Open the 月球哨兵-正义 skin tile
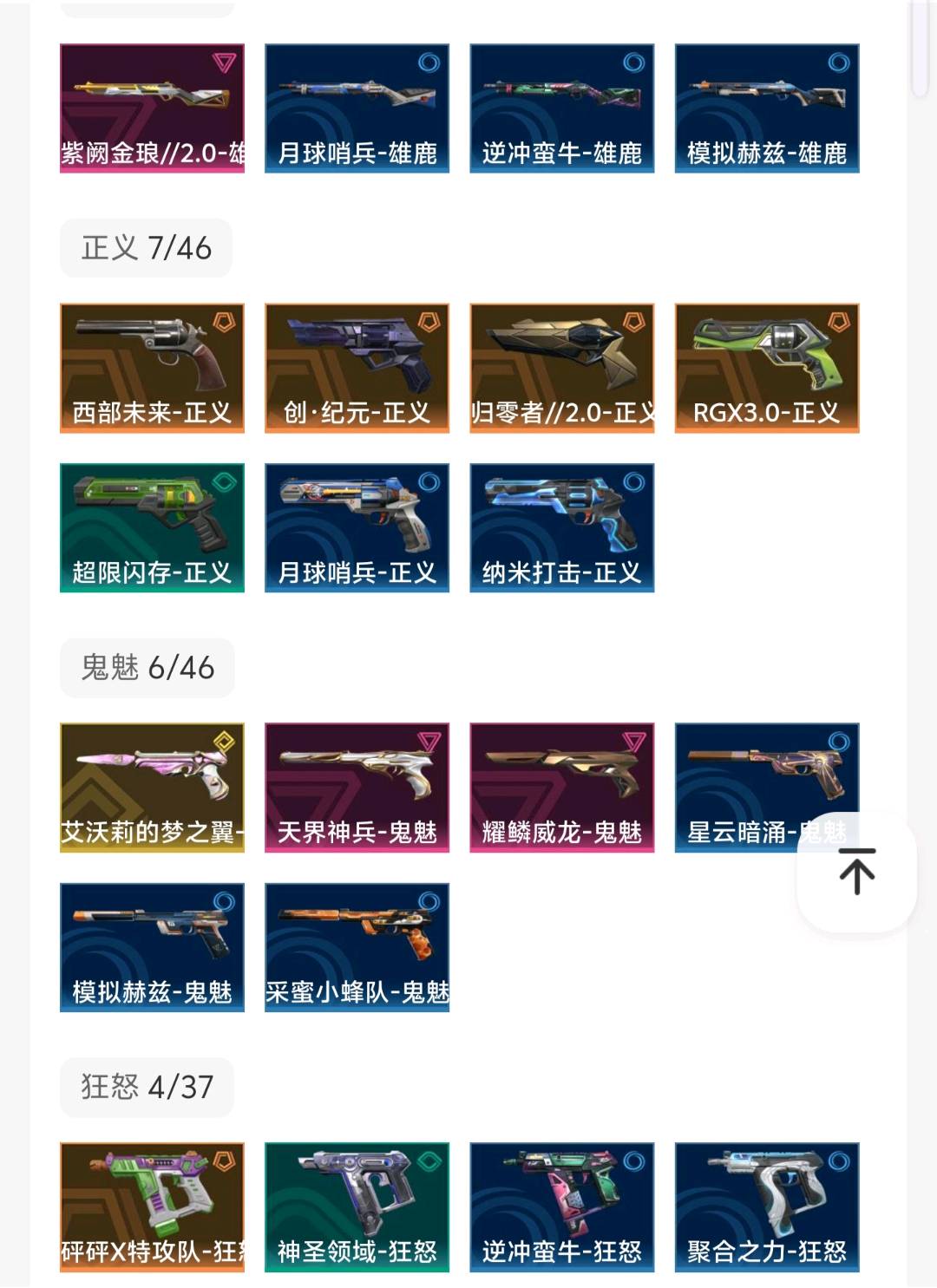This screenshot has height=1288, width=937. 357,527
